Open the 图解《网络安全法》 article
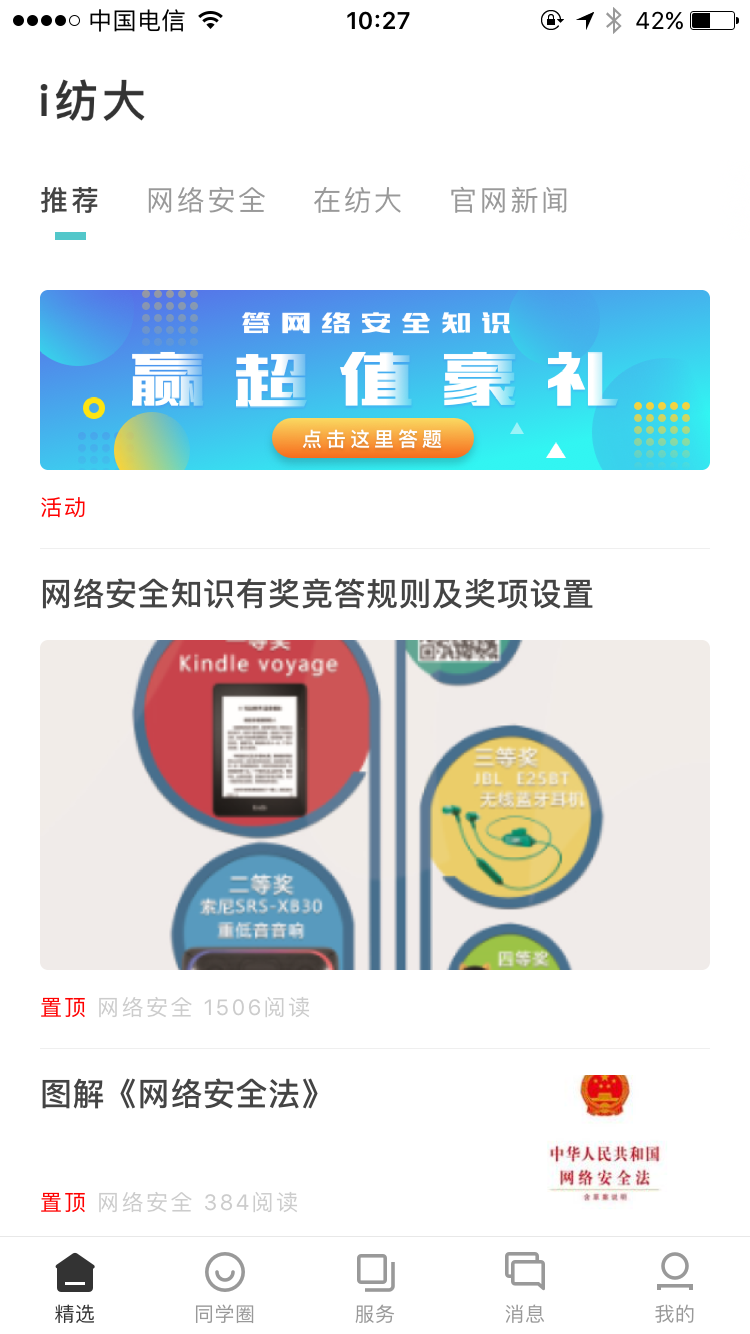Screen dimensions: 750x1334 pyautogui.click(x=181, y=1094)
